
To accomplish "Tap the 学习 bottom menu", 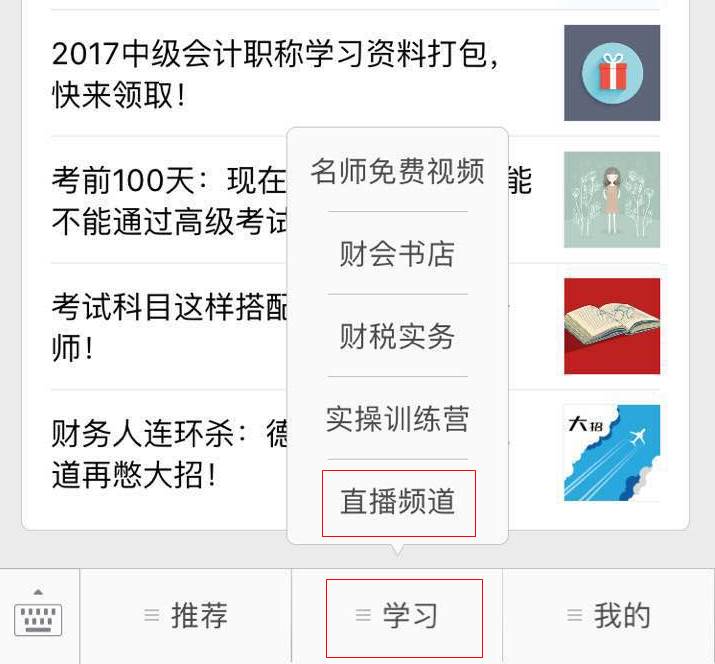I will [397, 616].
